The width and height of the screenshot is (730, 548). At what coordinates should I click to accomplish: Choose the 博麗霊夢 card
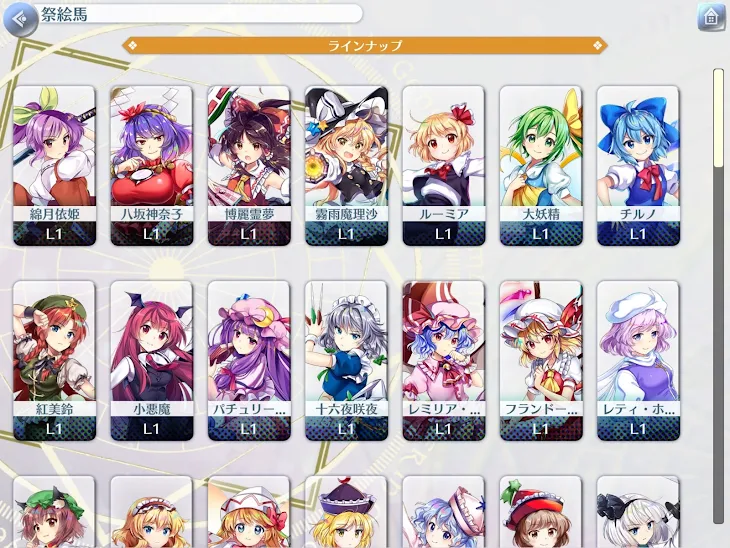[x=248, y=164]
